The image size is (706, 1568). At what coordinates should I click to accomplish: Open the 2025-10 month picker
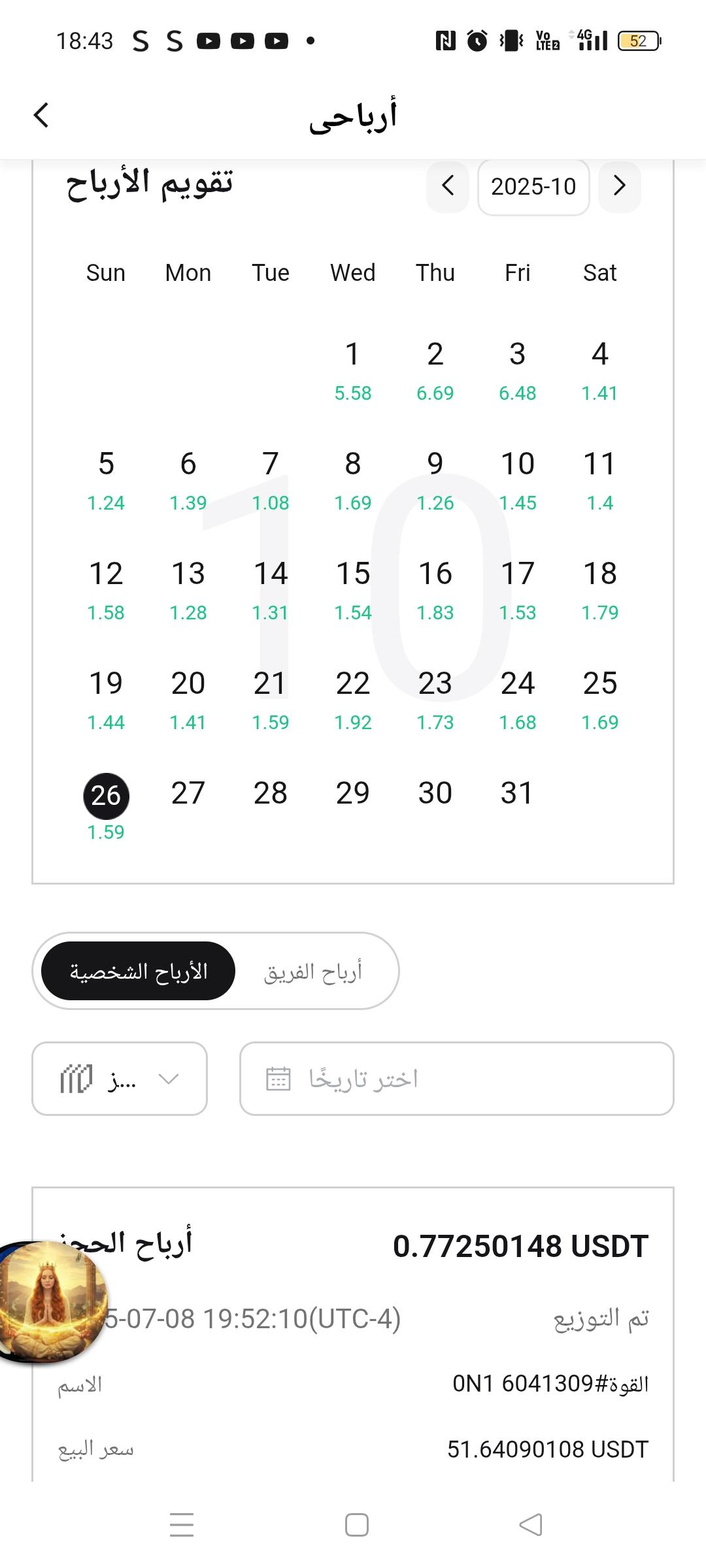[x=533, y=187]
